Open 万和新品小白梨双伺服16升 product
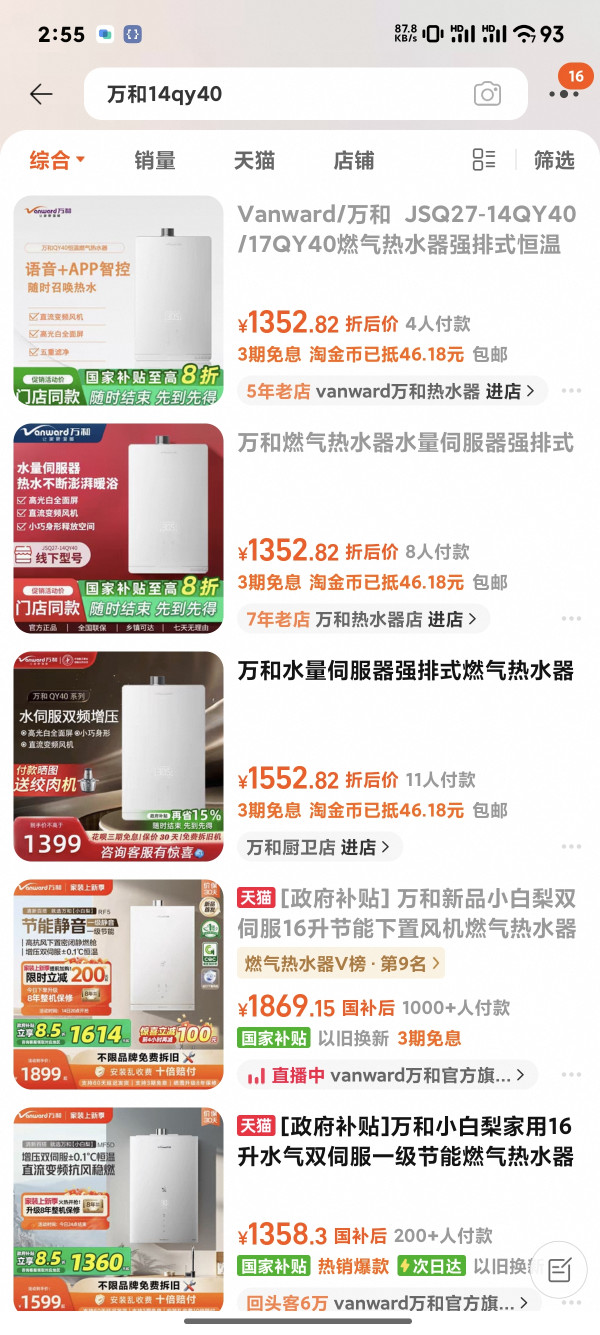The width and height of the screenshot is (600, 1335). [406, 913]
